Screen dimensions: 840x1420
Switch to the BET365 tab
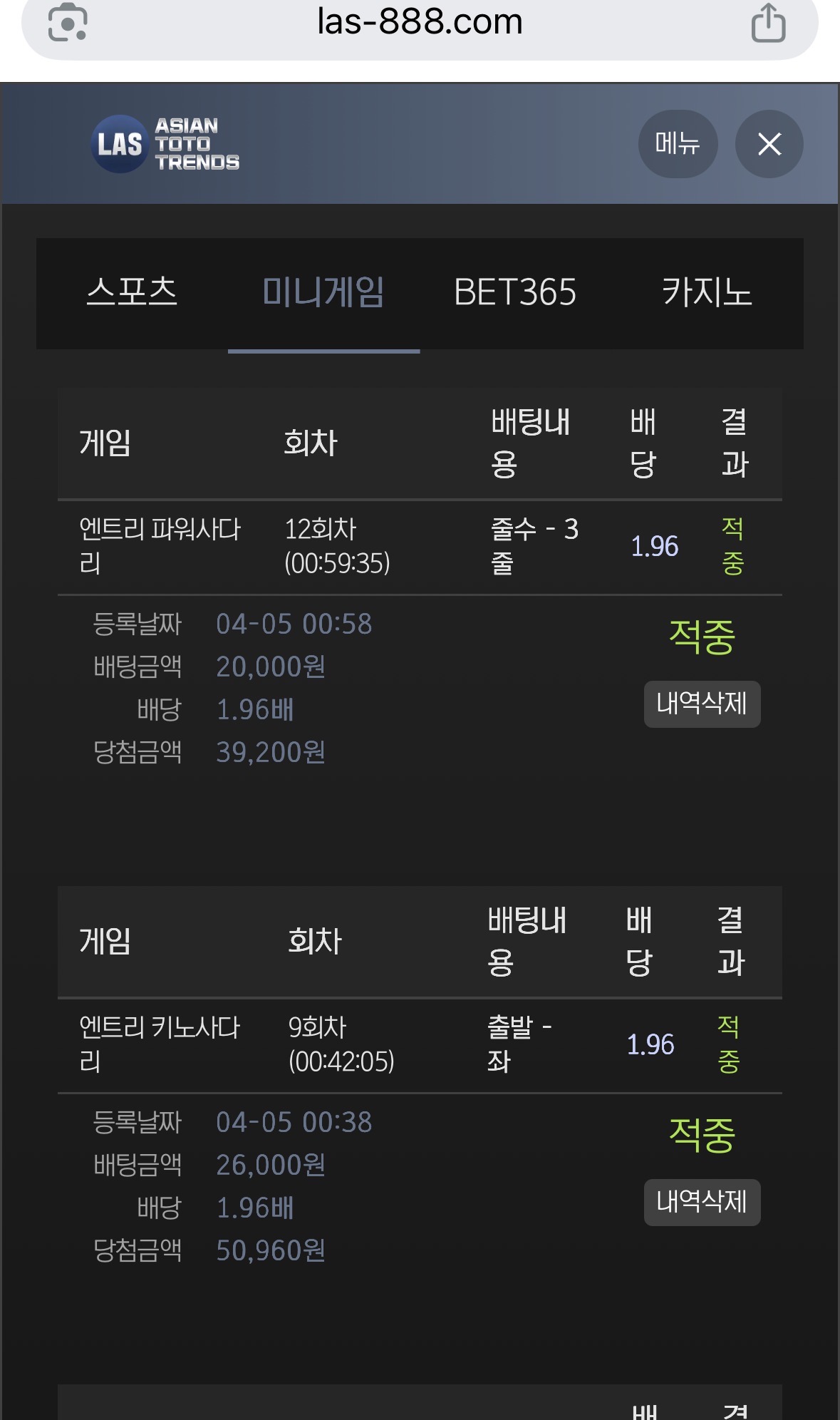coord(514,292)
